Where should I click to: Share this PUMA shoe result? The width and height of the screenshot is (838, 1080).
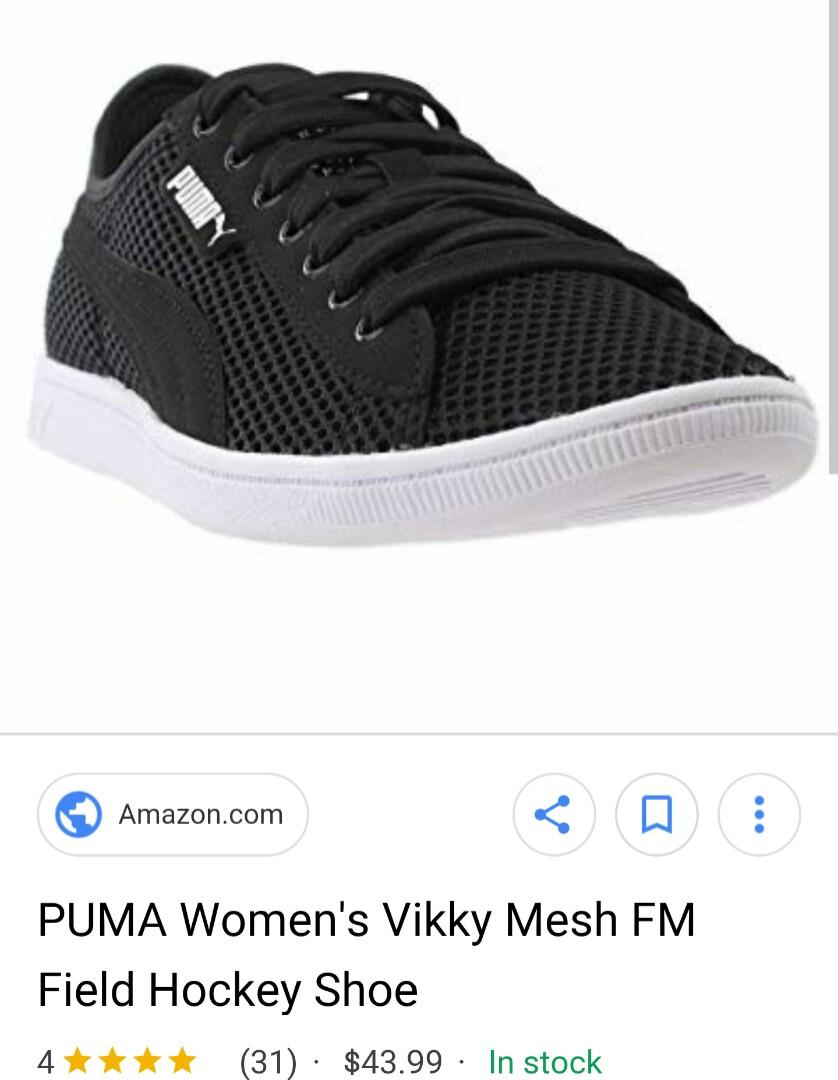[x=554, y=814]
